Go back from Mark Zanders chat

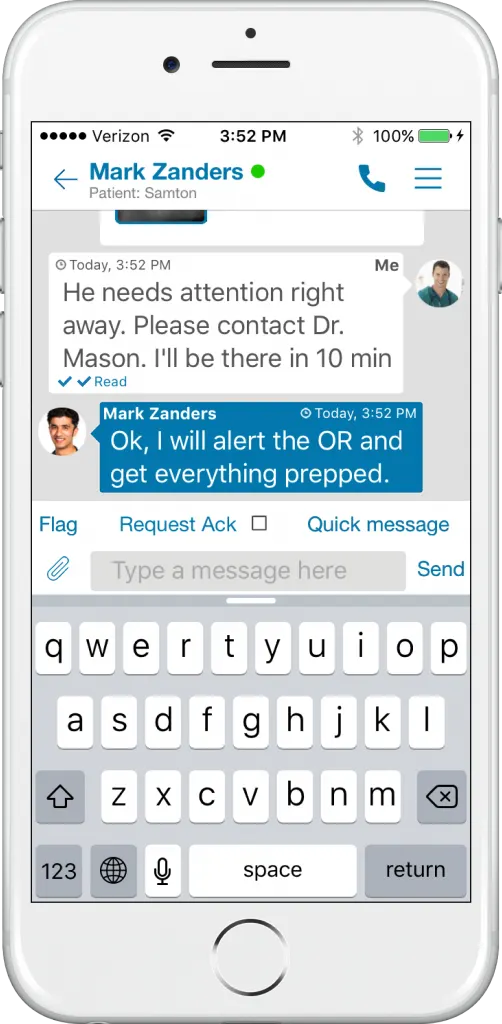[x=65, y=179]
